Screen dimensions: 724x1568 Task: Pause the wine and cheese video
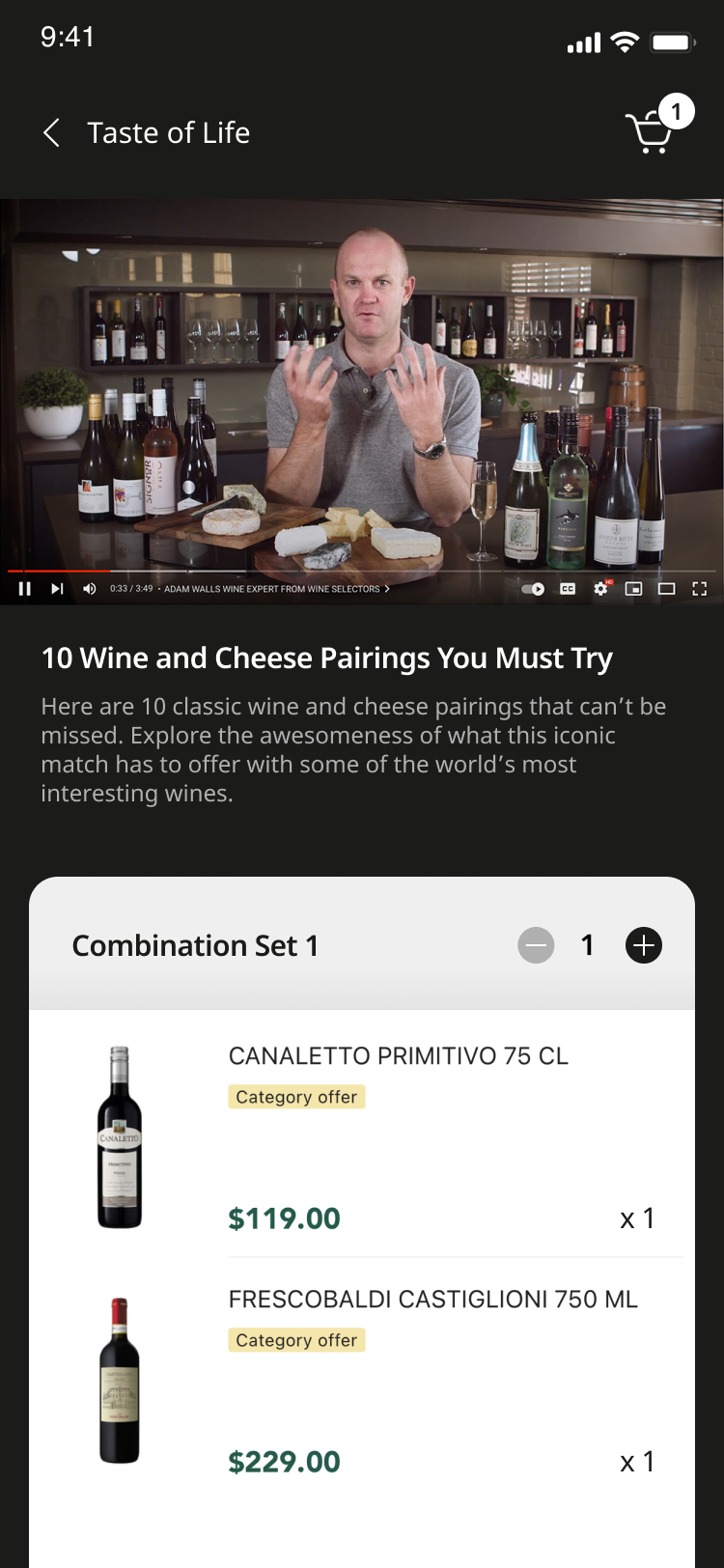click(25, 589)
